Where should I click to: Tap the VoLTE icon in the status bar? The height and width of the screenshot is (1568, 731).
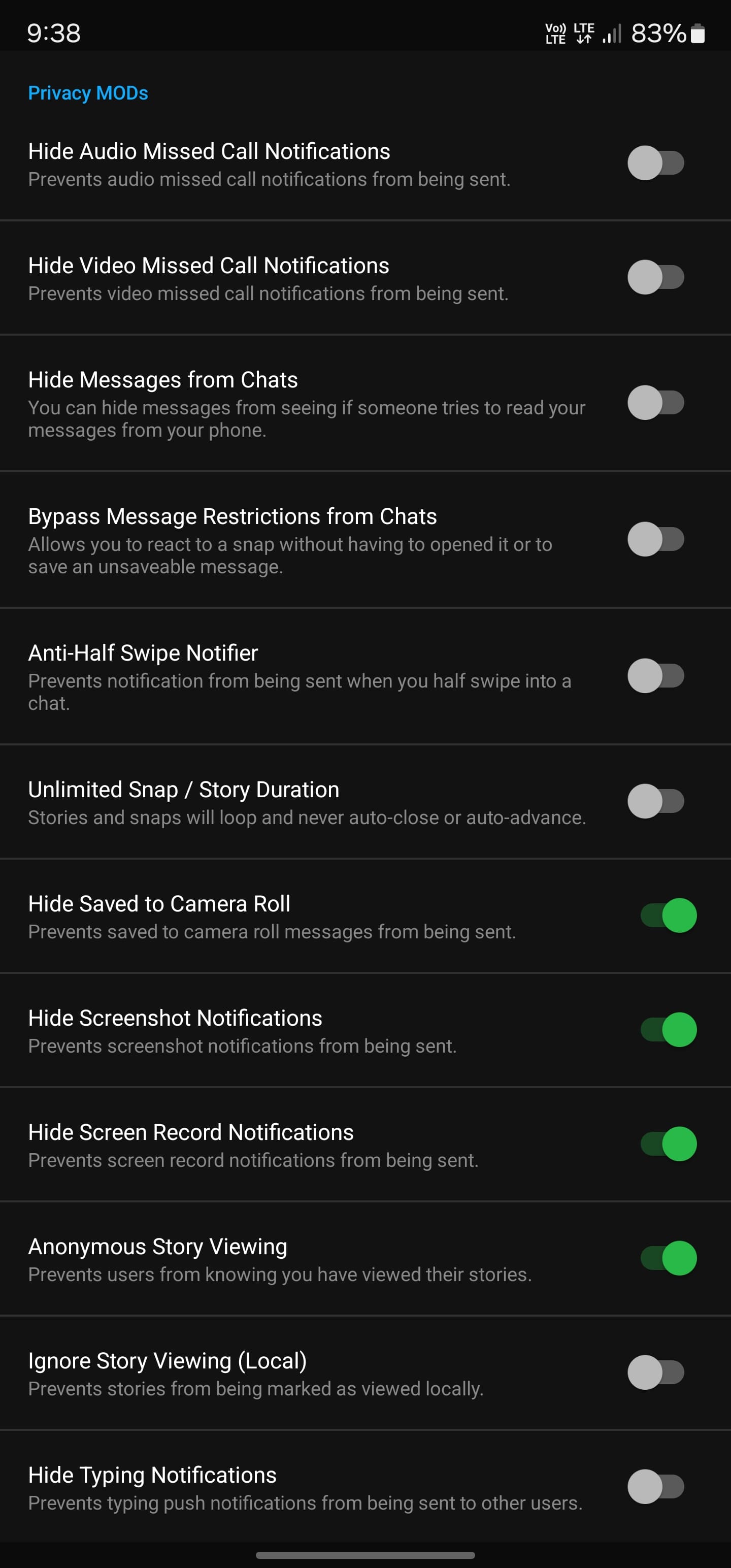pos(555,34)
